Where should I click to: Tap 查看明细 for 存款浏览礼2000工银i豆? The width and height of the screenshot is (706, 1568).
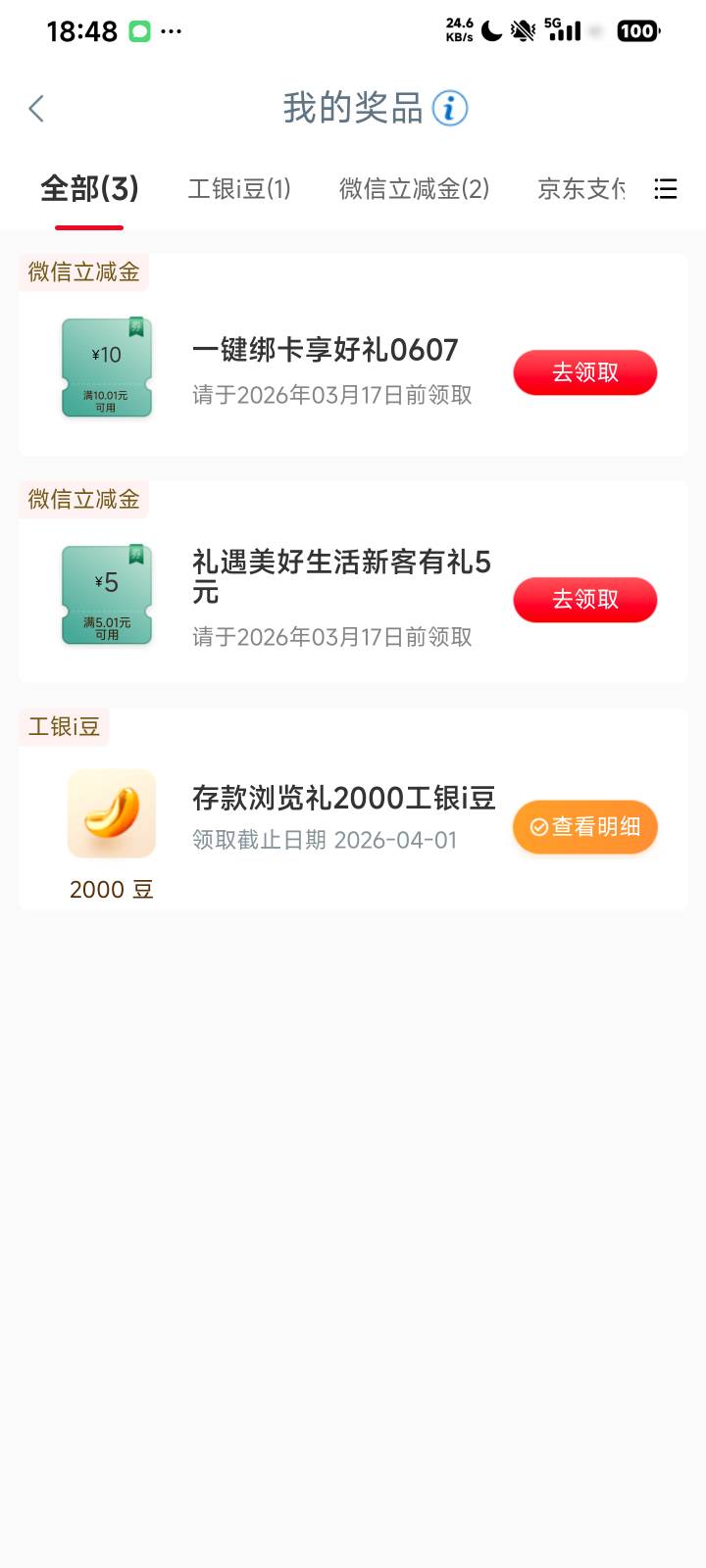click(x=584, y=827)
